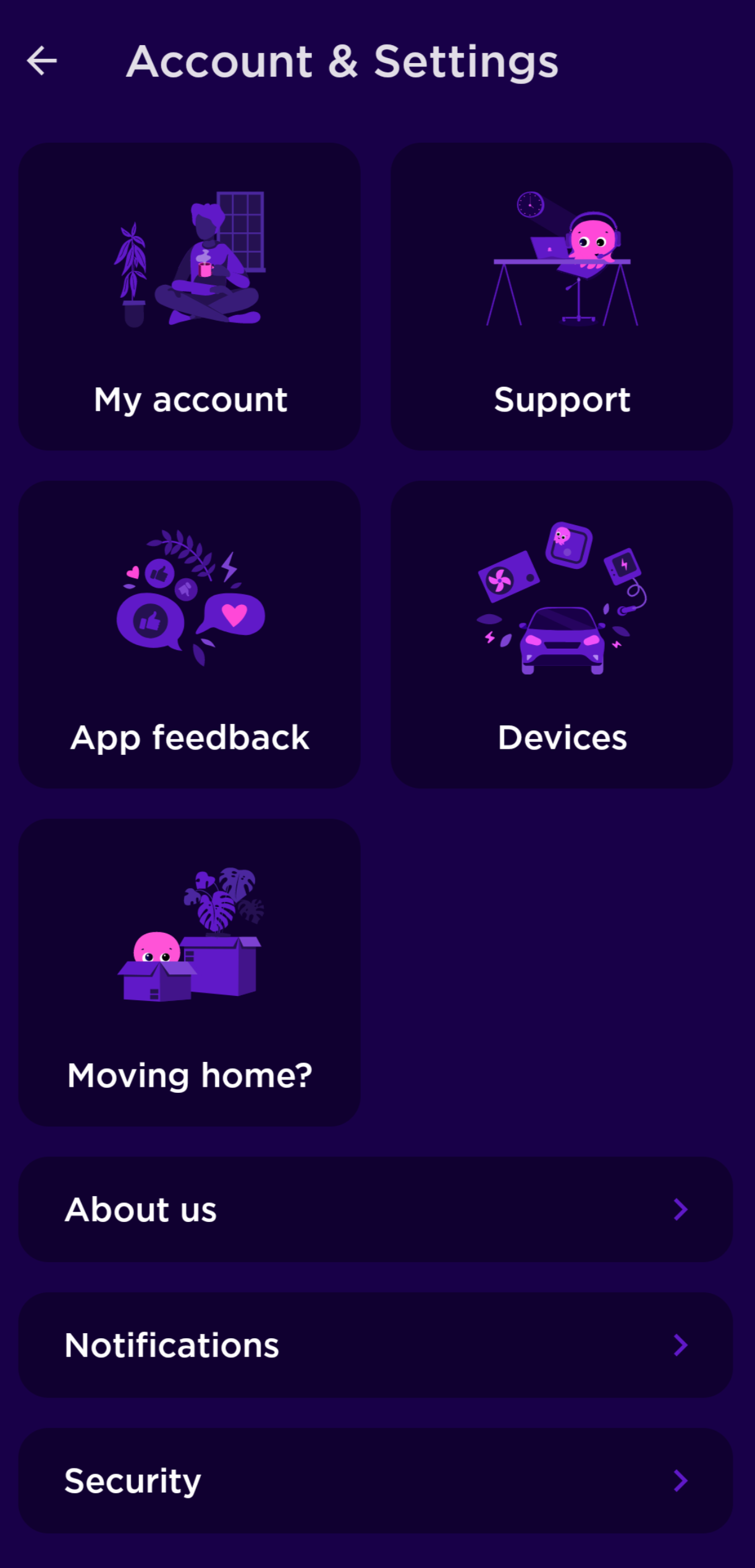The image size is (755, 1568).
Task: Open the Support card
Action: [x=562, y=297]
